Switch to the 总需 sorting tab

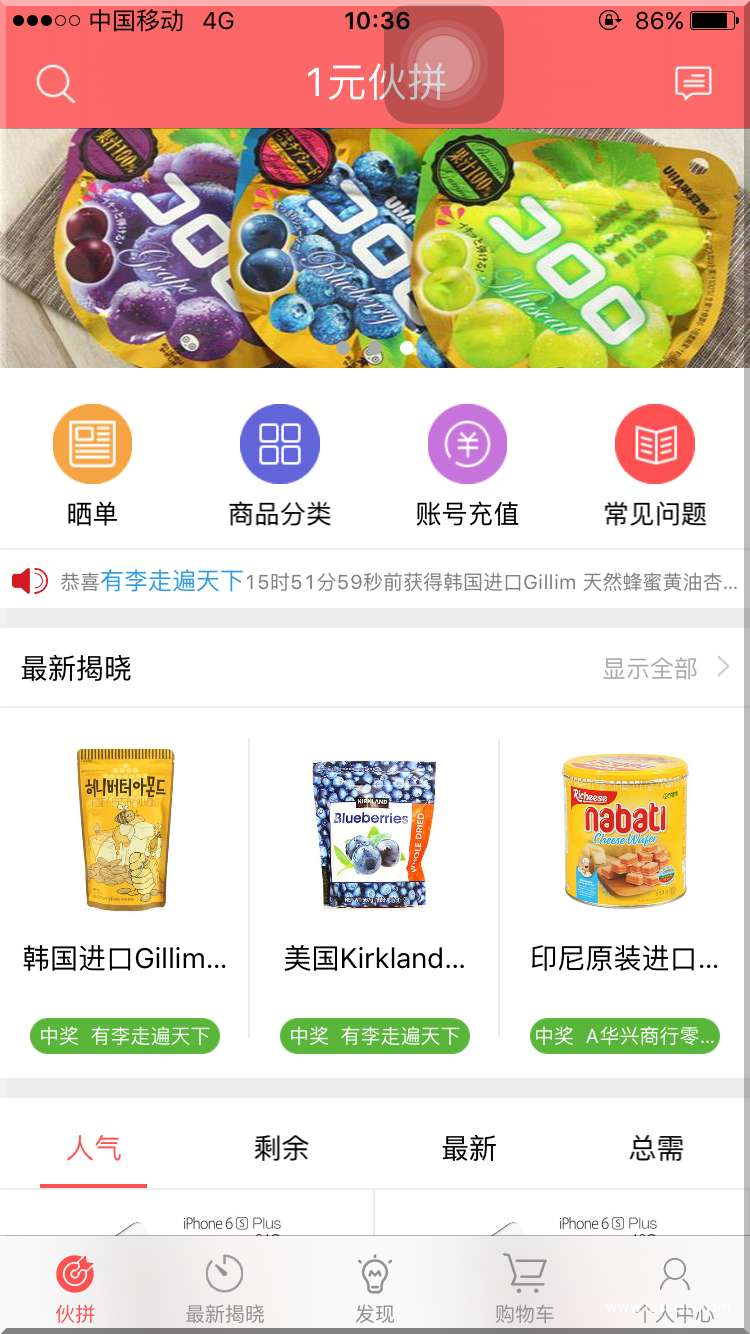point(655,1148)
